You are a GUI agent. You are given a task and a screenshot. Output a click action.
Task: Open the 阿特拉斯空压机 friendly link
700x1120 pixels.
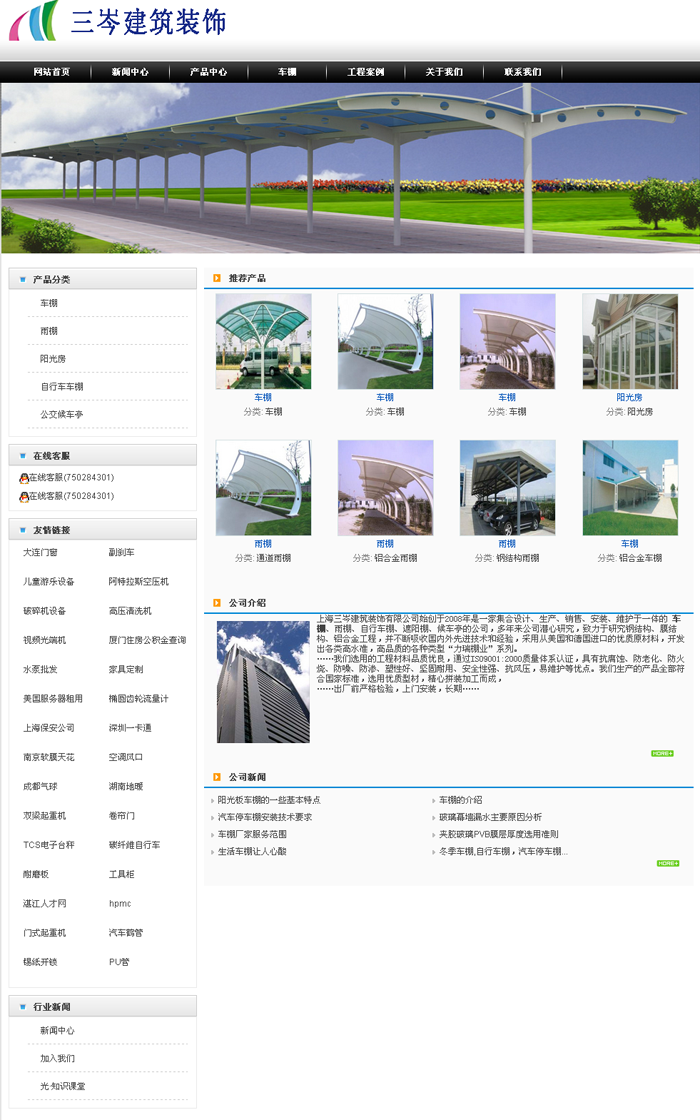coord(139,582)
